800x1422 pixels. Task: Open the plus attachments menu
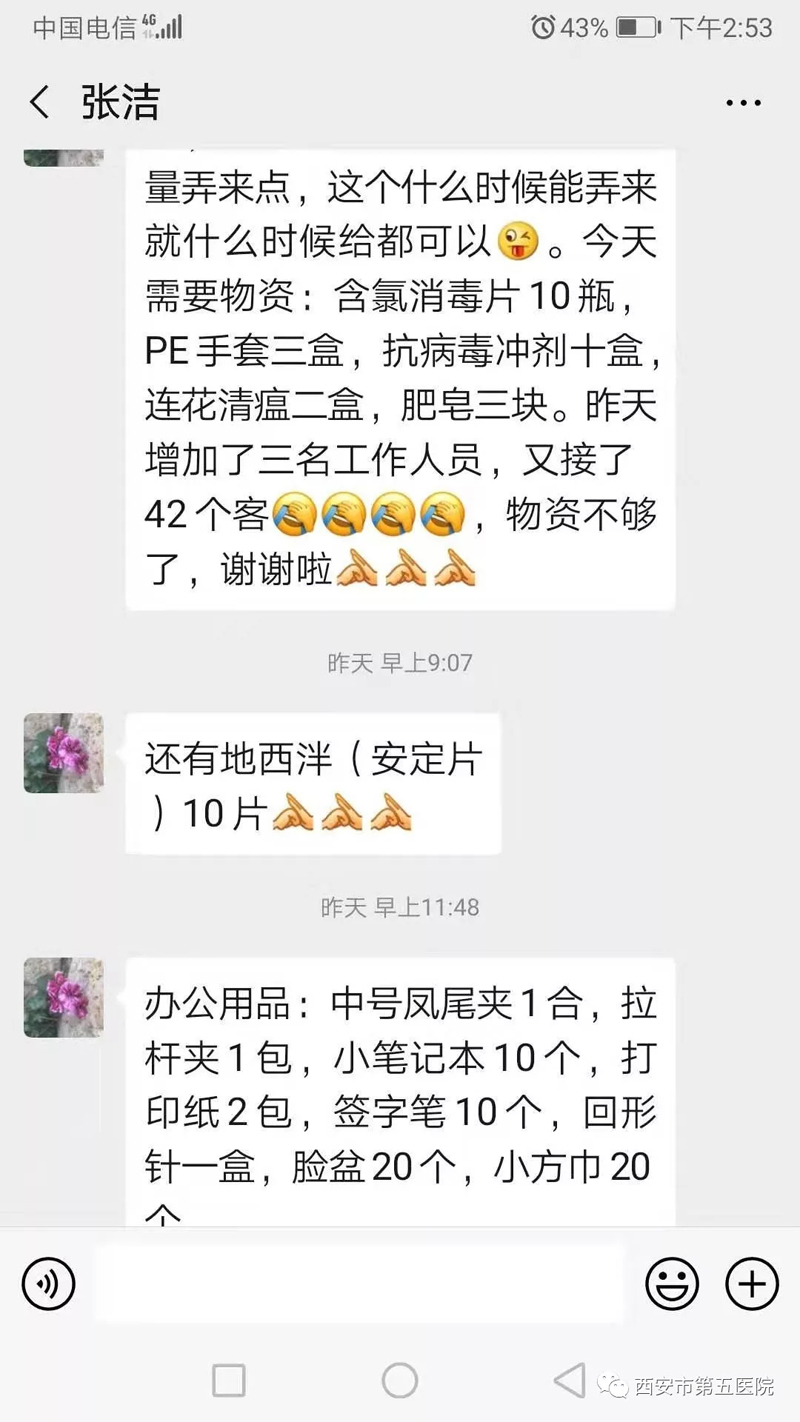pos(751,1283)
